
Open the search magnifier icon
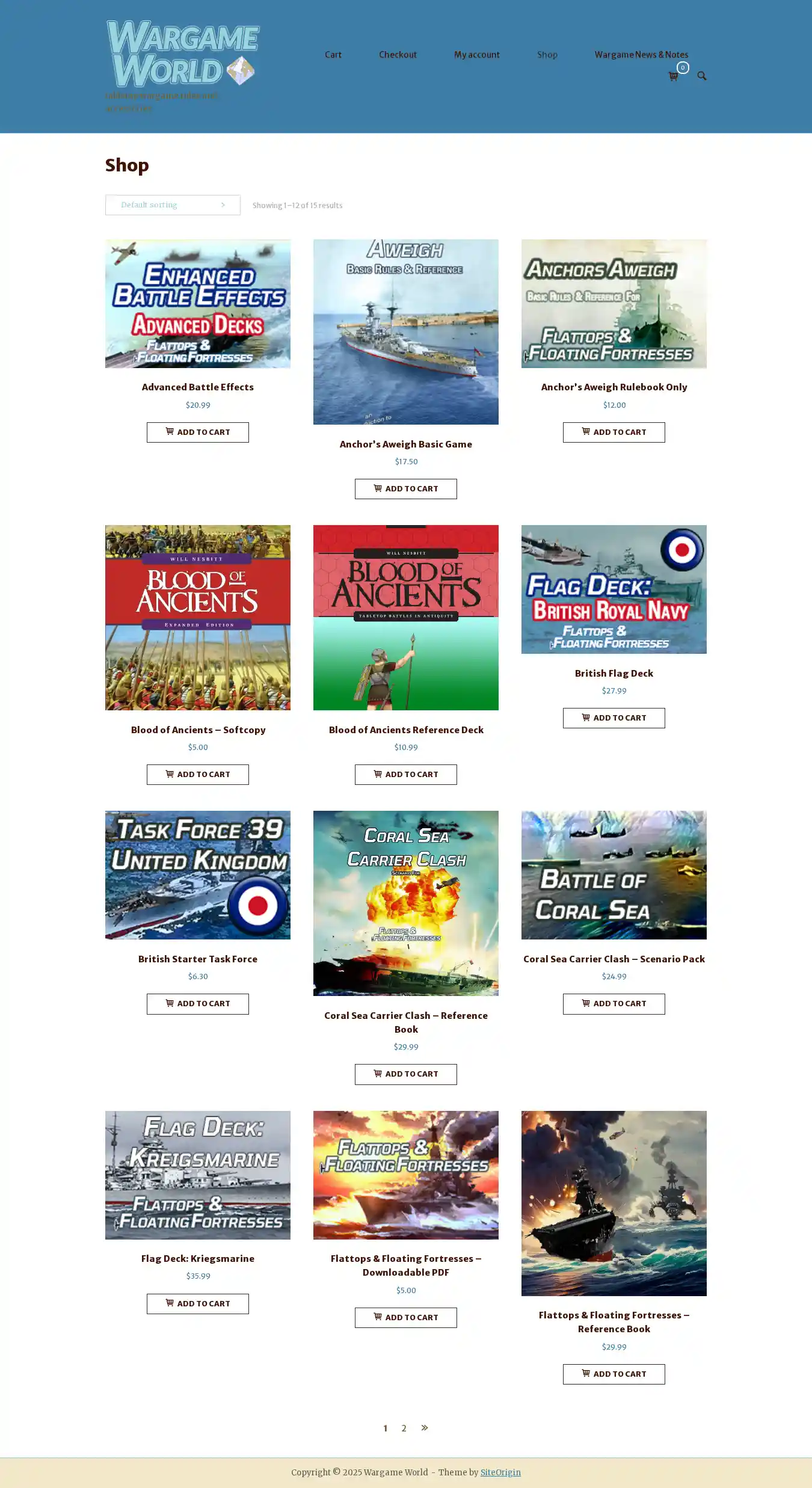click(701, 76)
